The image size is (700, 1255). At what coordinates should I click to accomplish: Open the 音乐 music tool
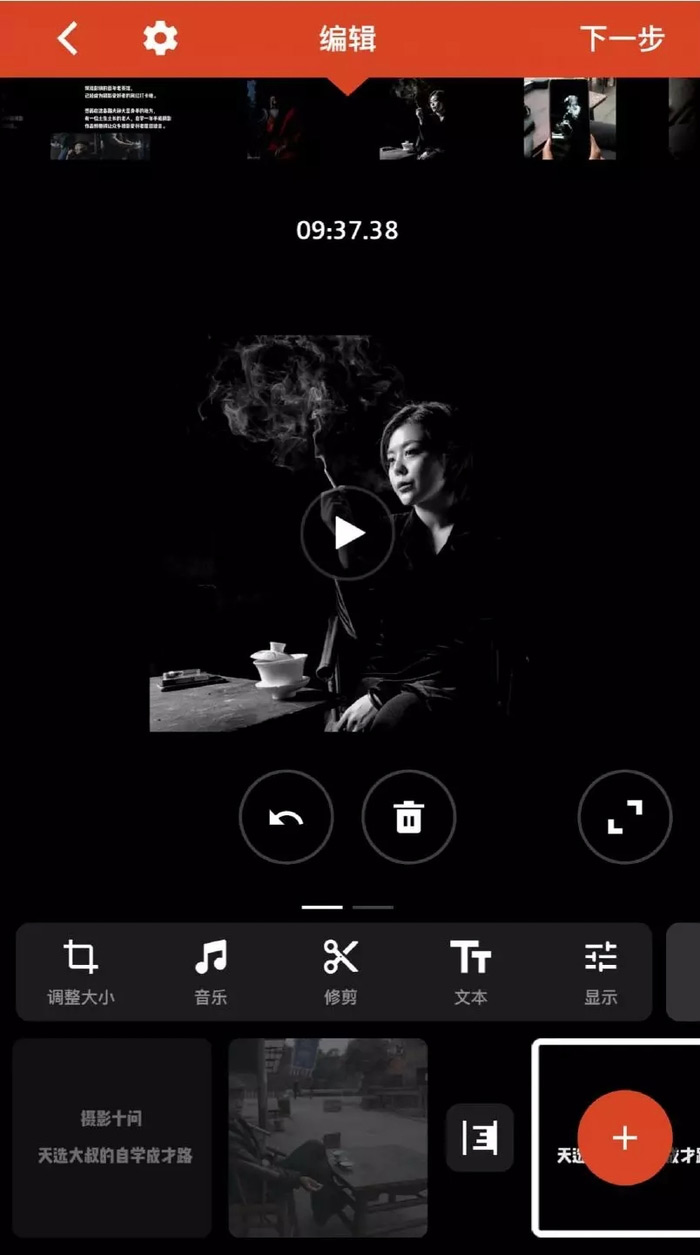(x=211, y=971)
